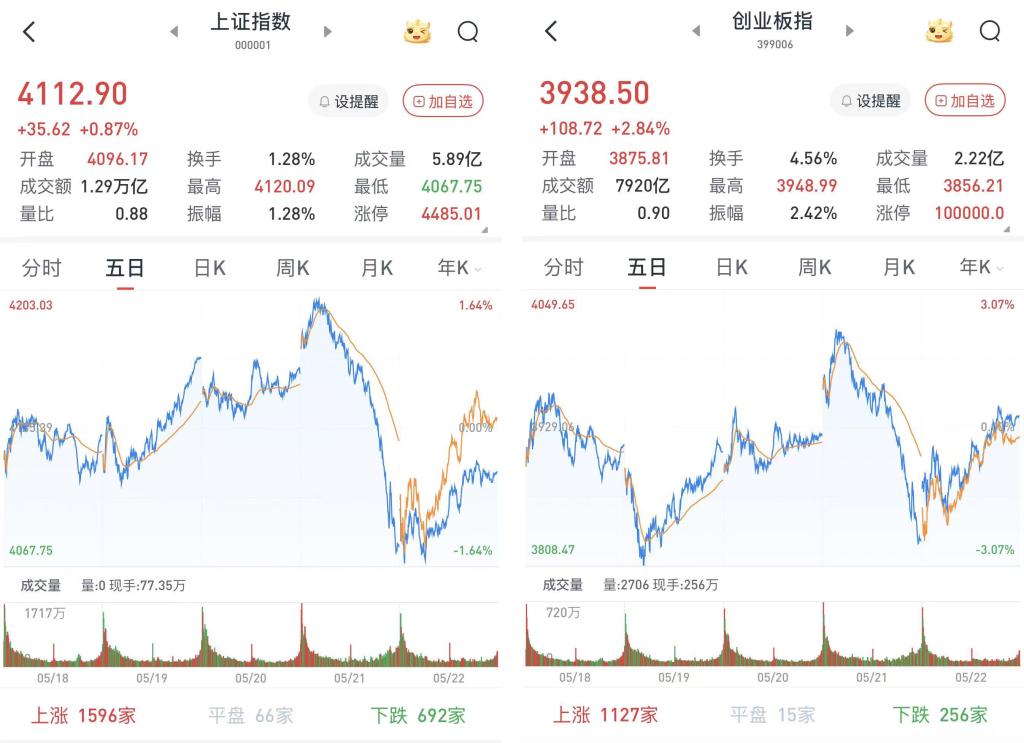Switch to next index right of 创业板指
The height and width of the screenshot is (743, 1024).
click(850, 31)
